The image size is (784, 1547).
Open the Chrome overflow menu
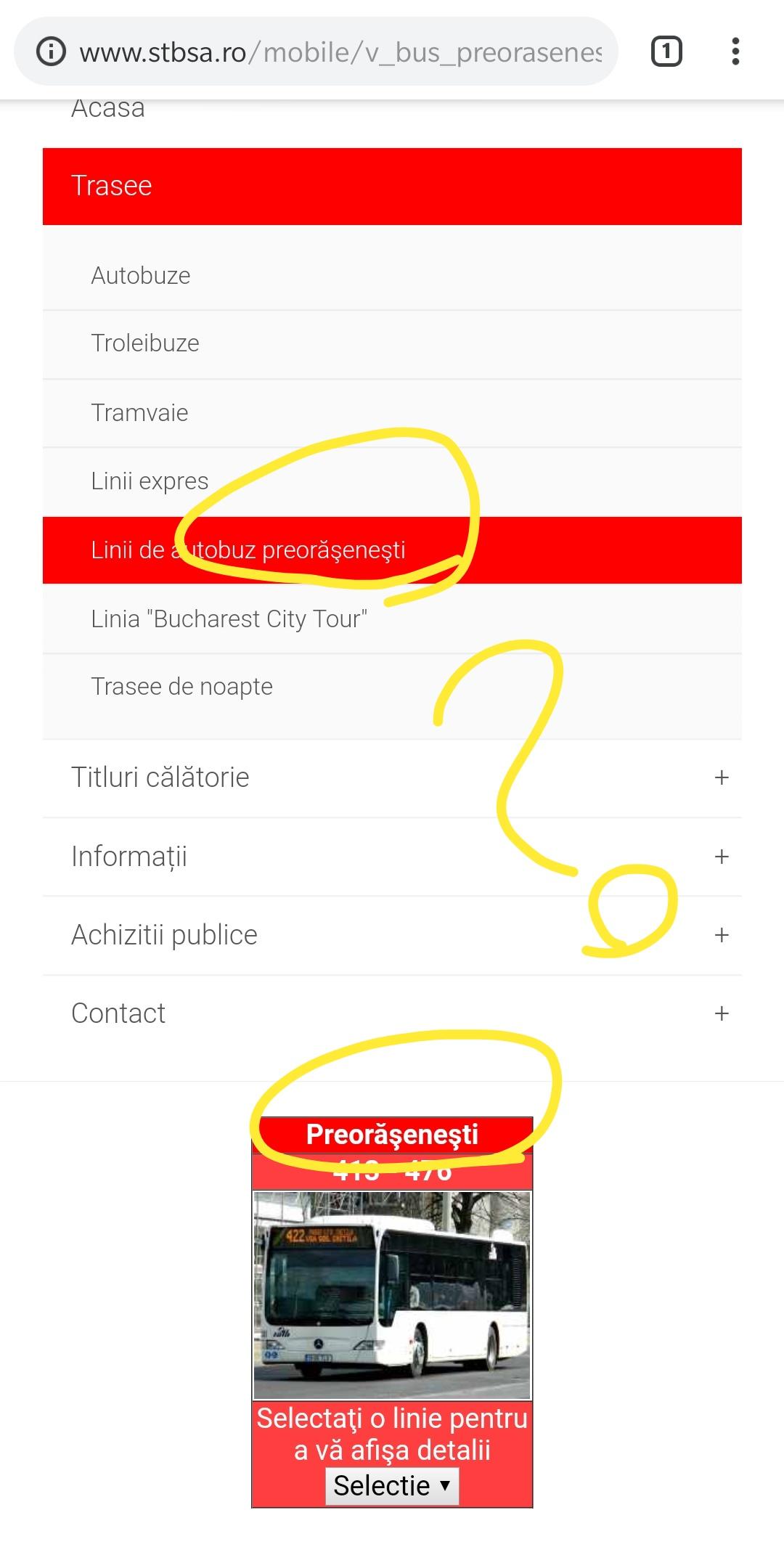tap(735, 52)
